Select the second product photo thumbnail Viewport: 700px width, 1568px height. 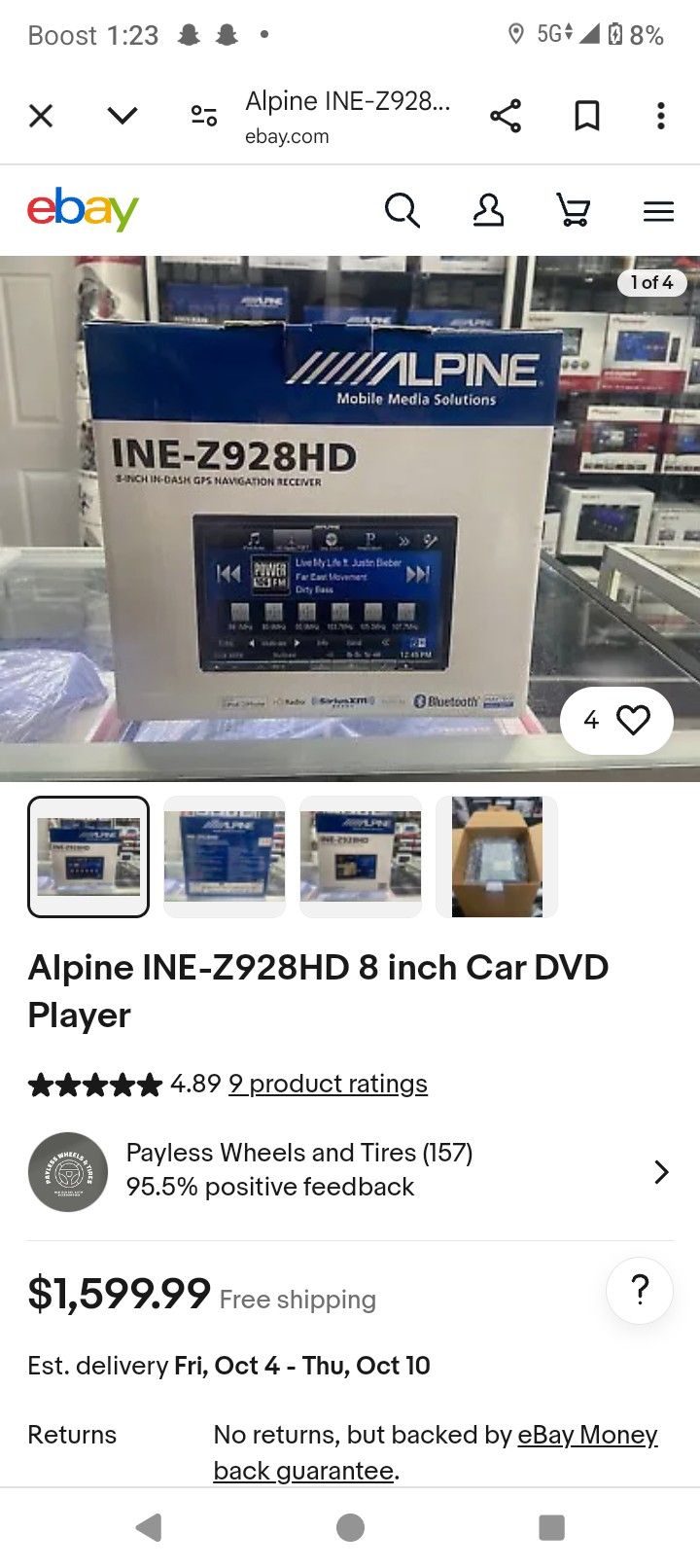coord(225,857)
